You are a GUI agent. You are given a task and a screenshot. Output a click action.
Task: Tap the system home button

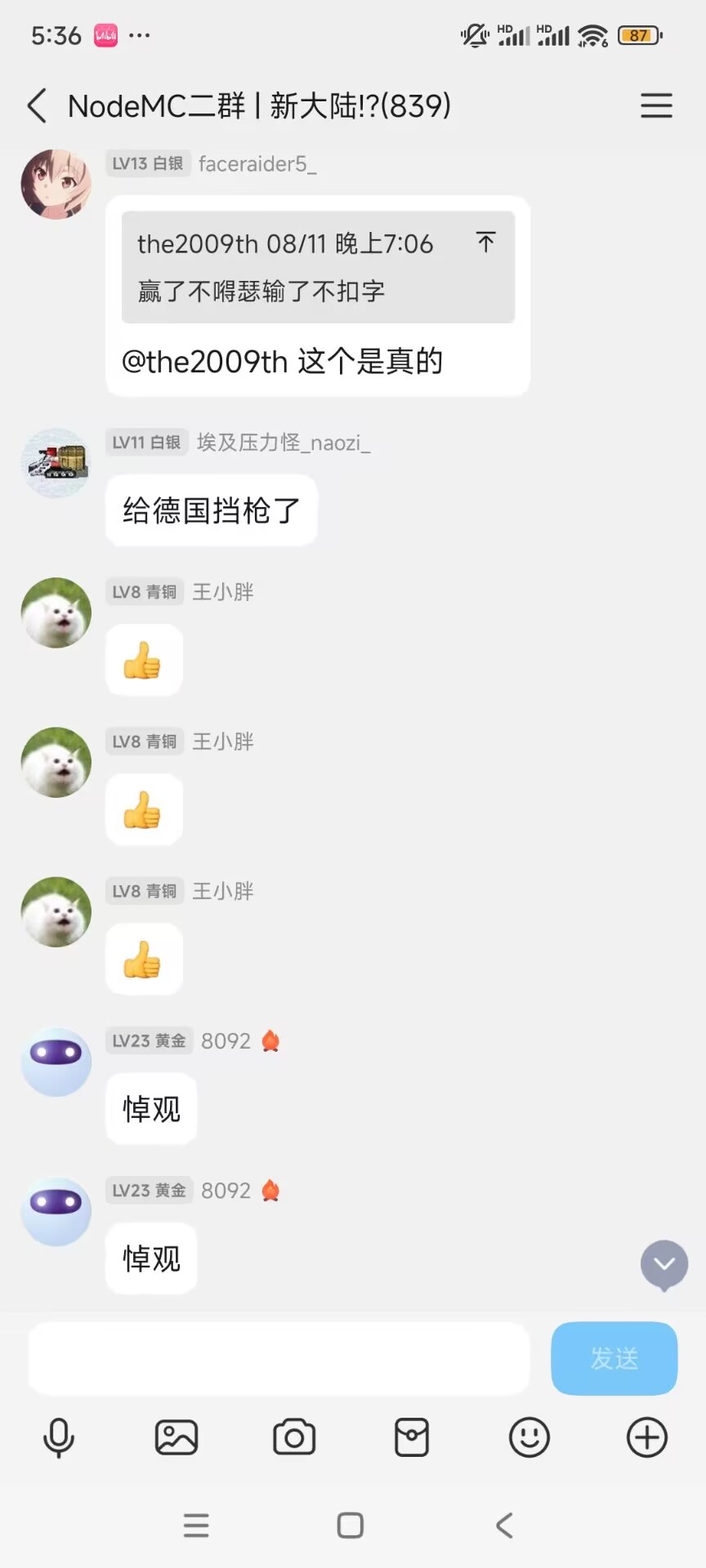pos(351,1525)
